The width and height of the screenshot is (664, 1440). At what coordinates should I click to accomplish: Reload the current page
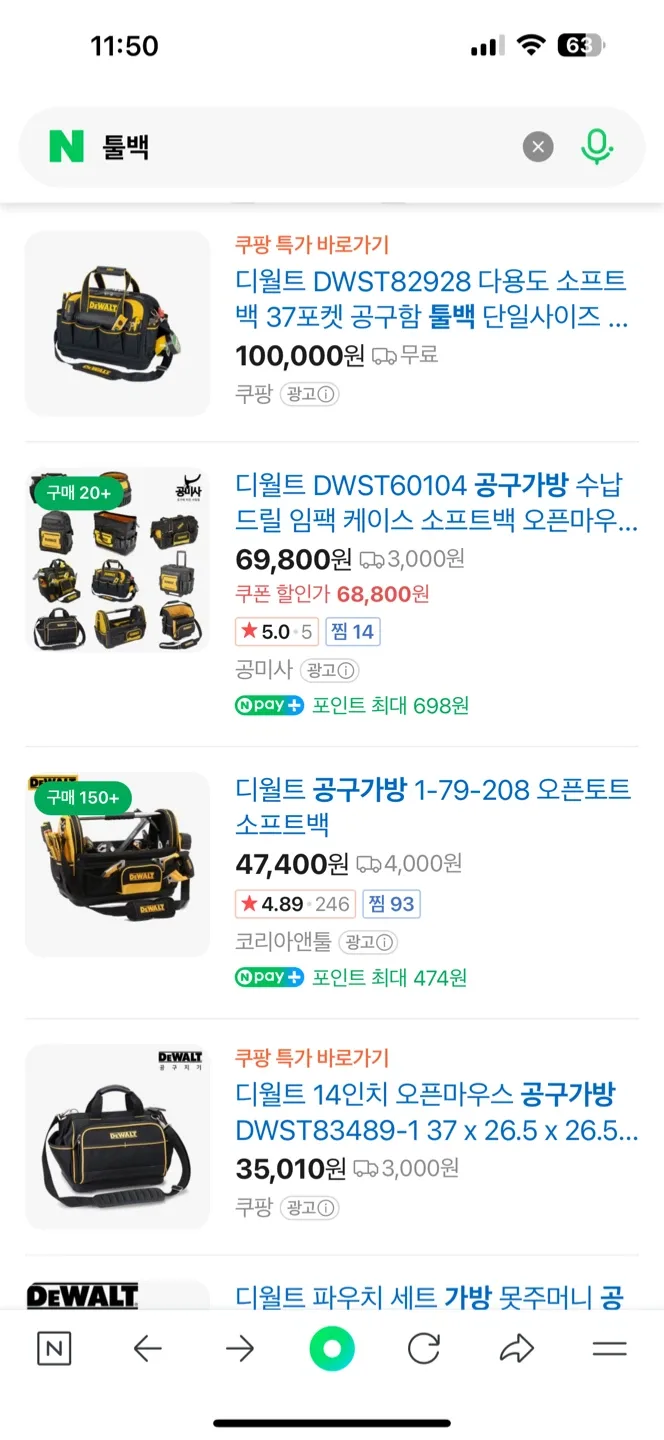(424, 1349)
